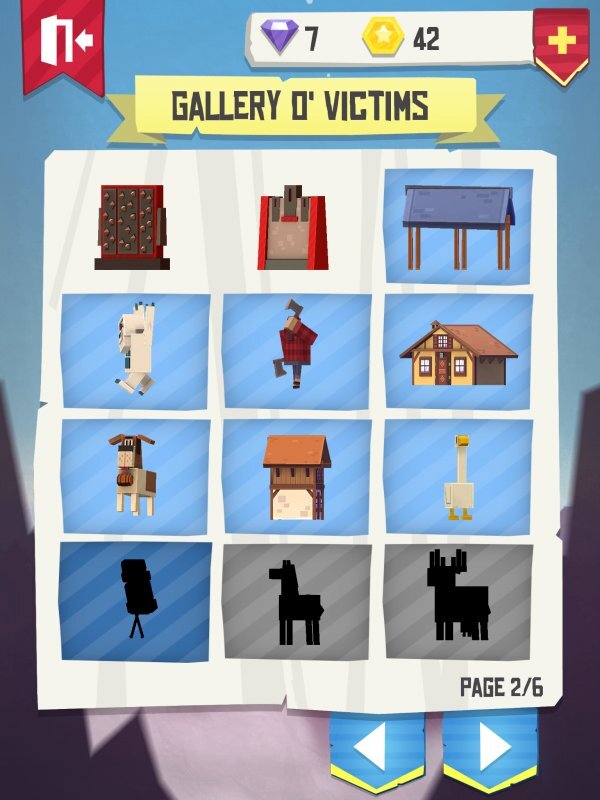Screen dimensions: 600x800
Task: Tap the locked antlered animal silhouette
Action: click(x=459, y=601)
